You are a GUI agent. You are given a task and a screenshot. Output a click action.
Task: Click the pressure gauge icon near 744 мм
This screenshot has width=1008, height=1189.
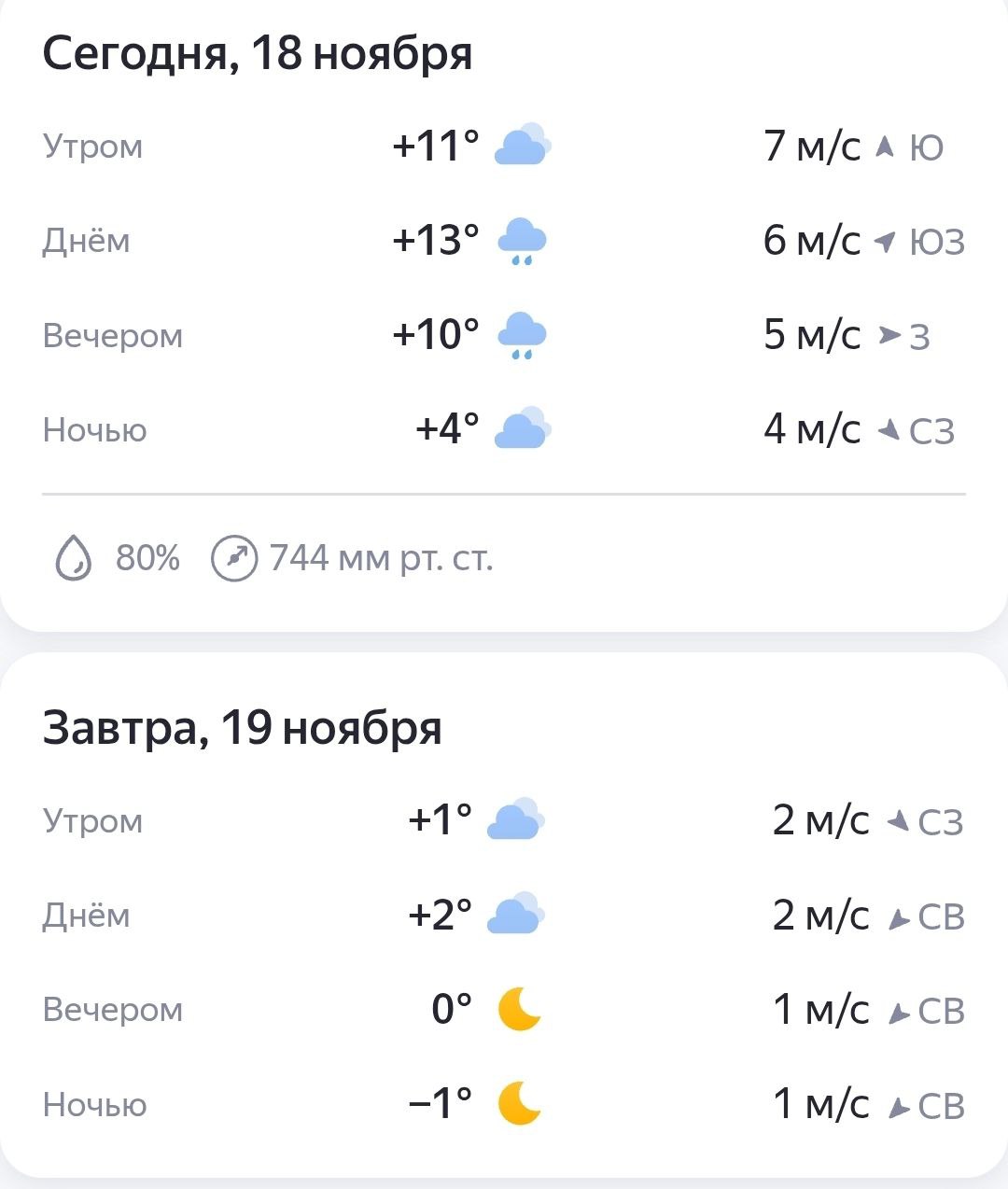coord(234,559)
